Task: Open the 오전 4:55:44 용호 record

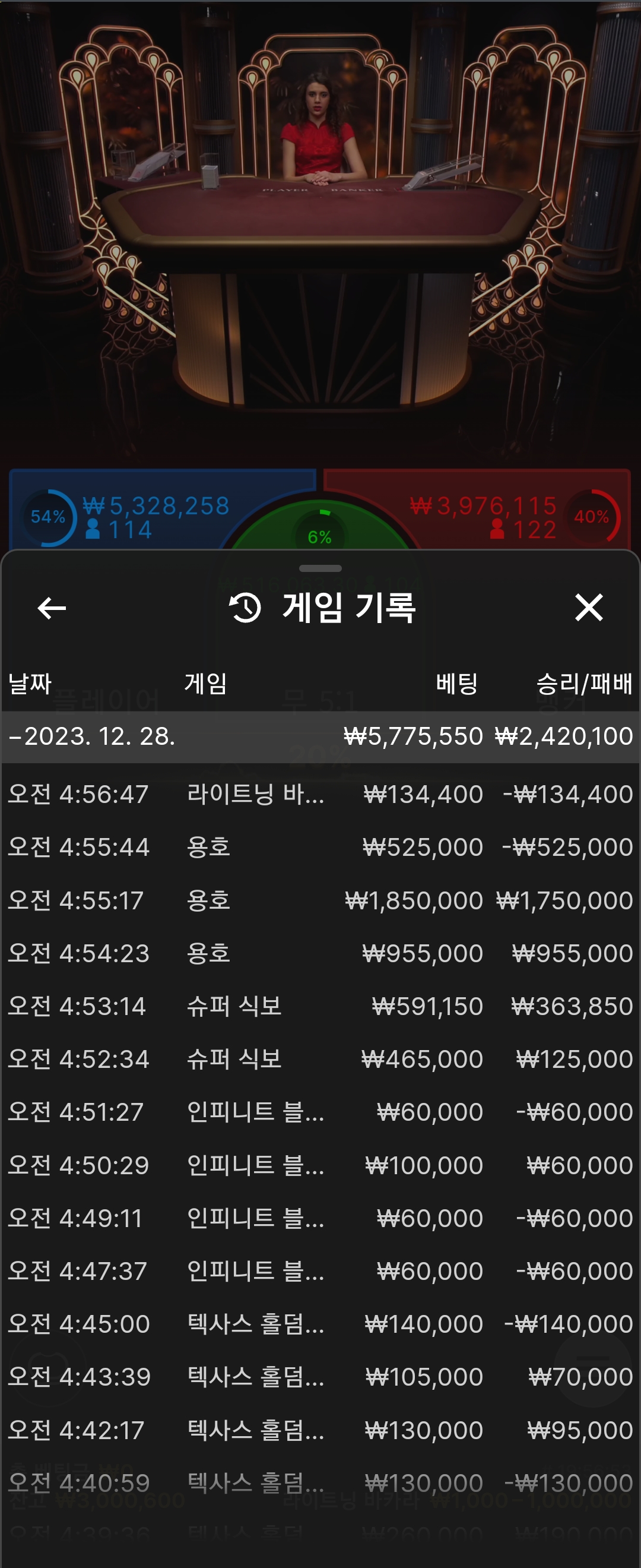Action: pyautogui.click(x=320, y=848)
